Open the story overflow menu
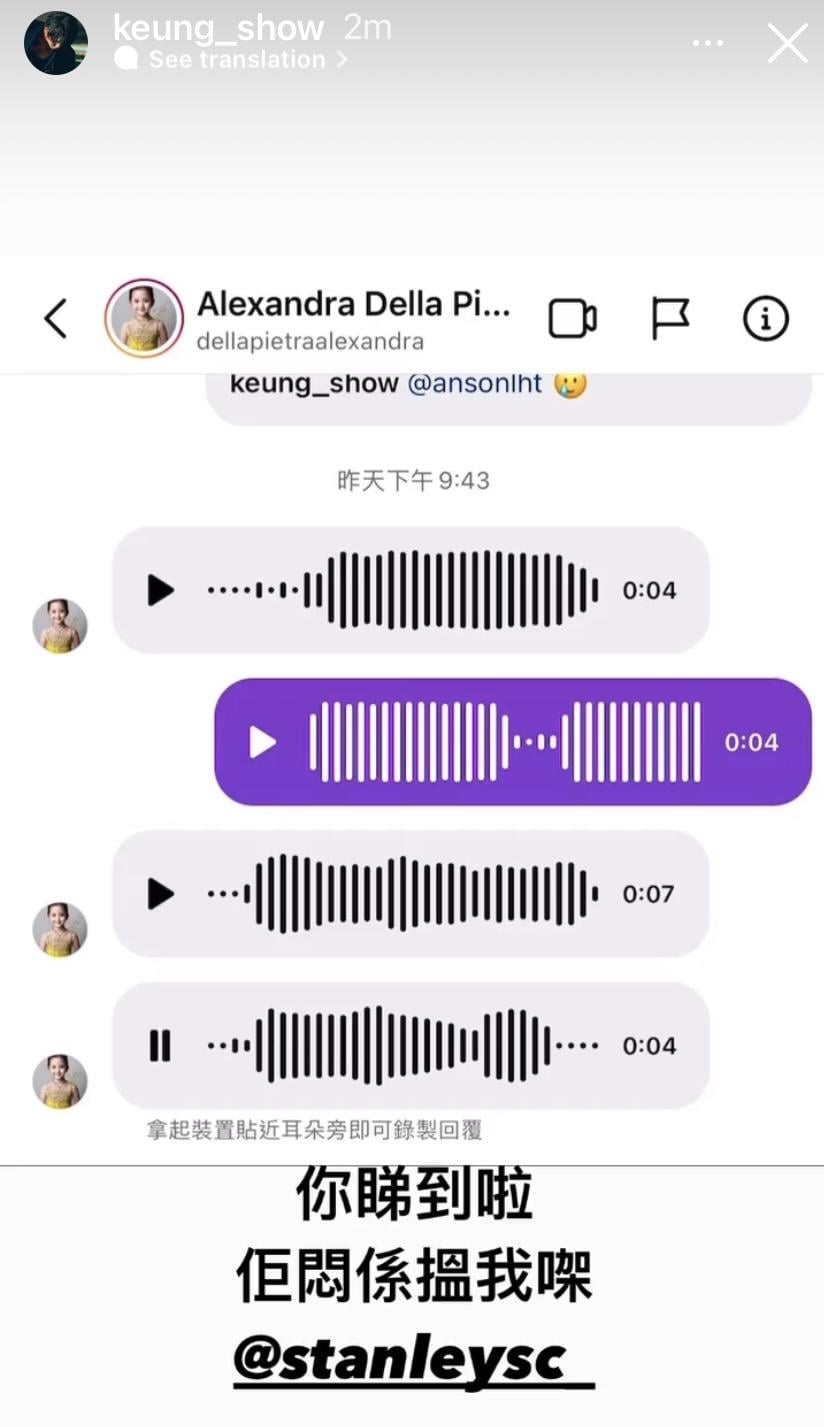 click(x=707, y=43)
